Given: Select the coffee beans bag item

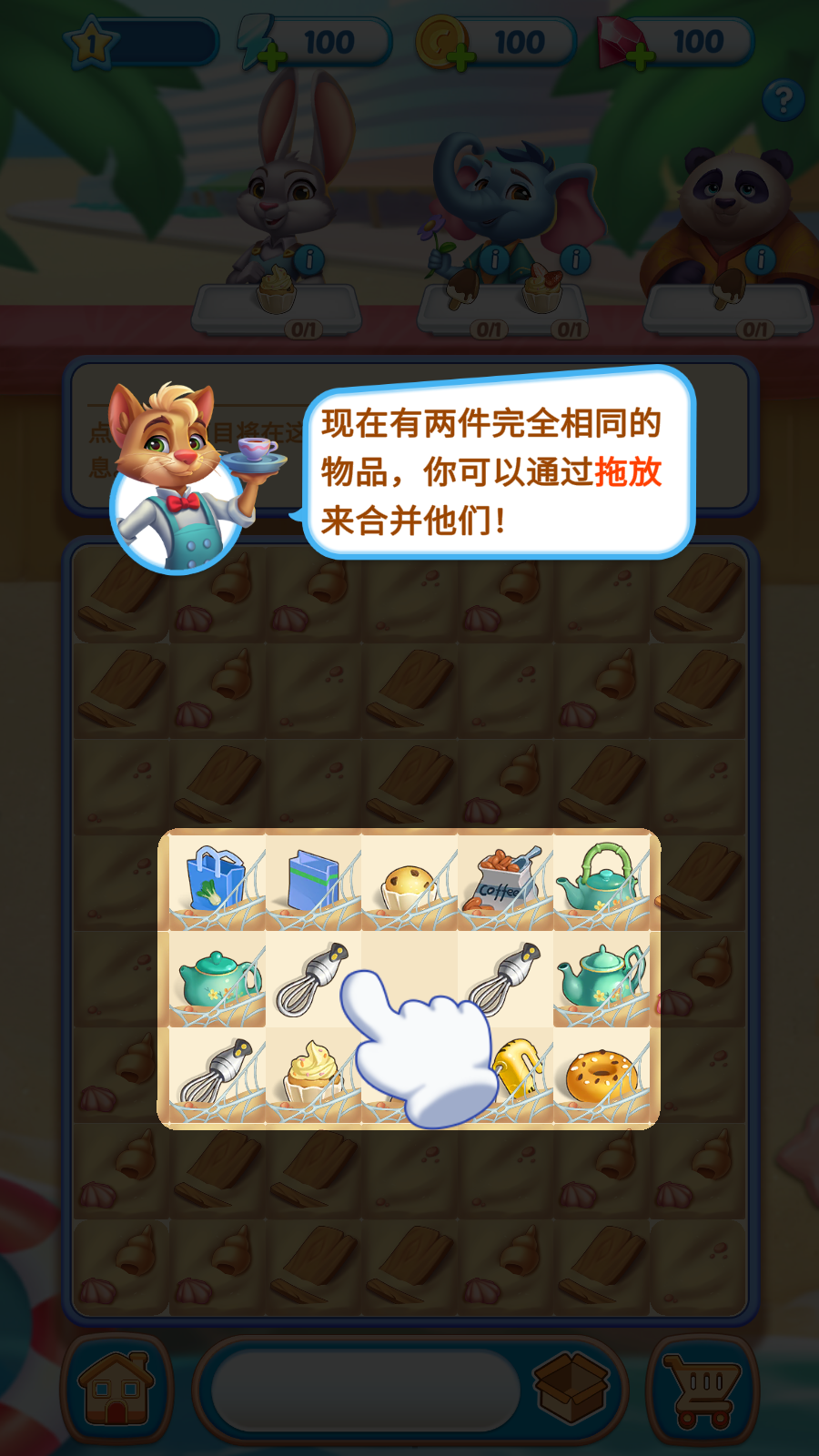Looking at the screenshot, I should coord(505,880).
